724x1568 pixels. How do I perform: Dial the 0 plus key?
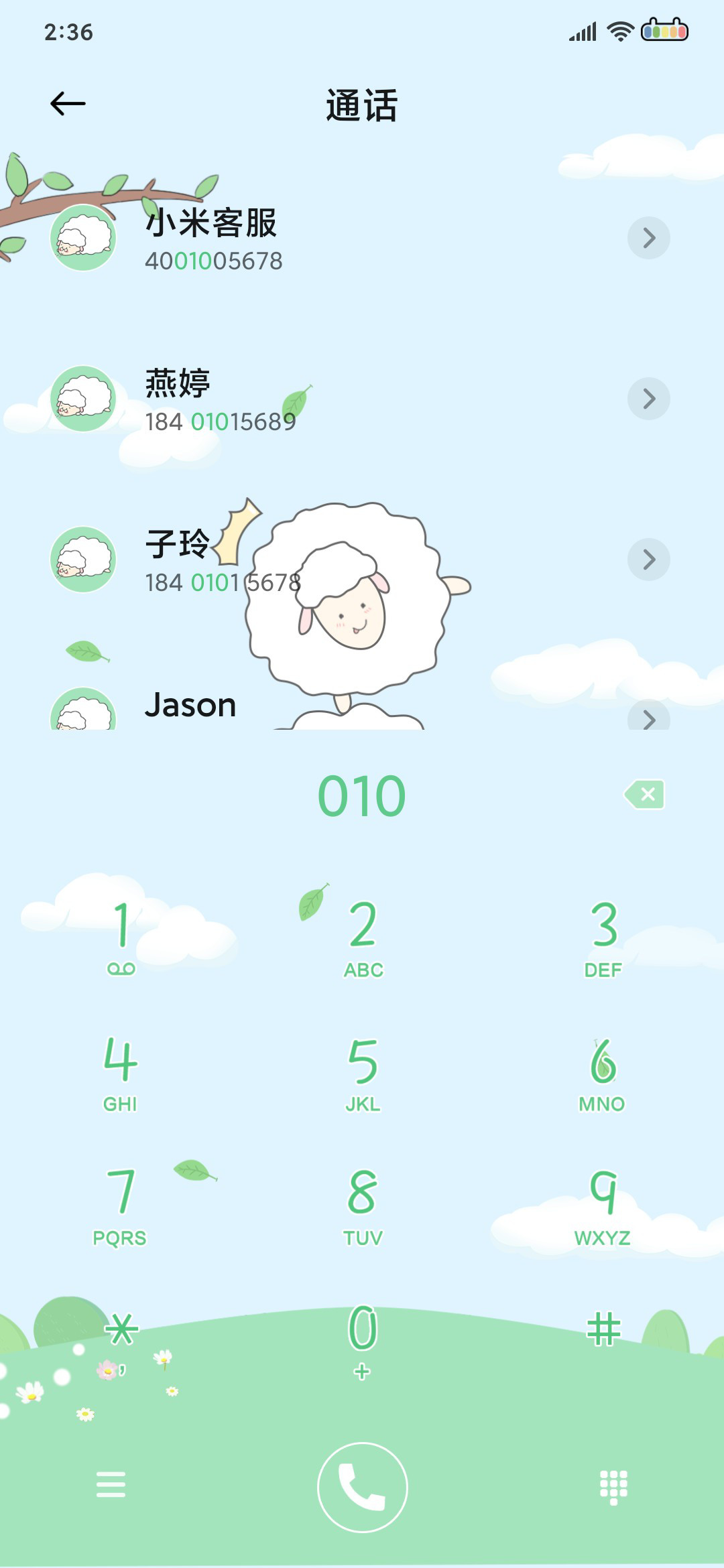click(363, 1342)
